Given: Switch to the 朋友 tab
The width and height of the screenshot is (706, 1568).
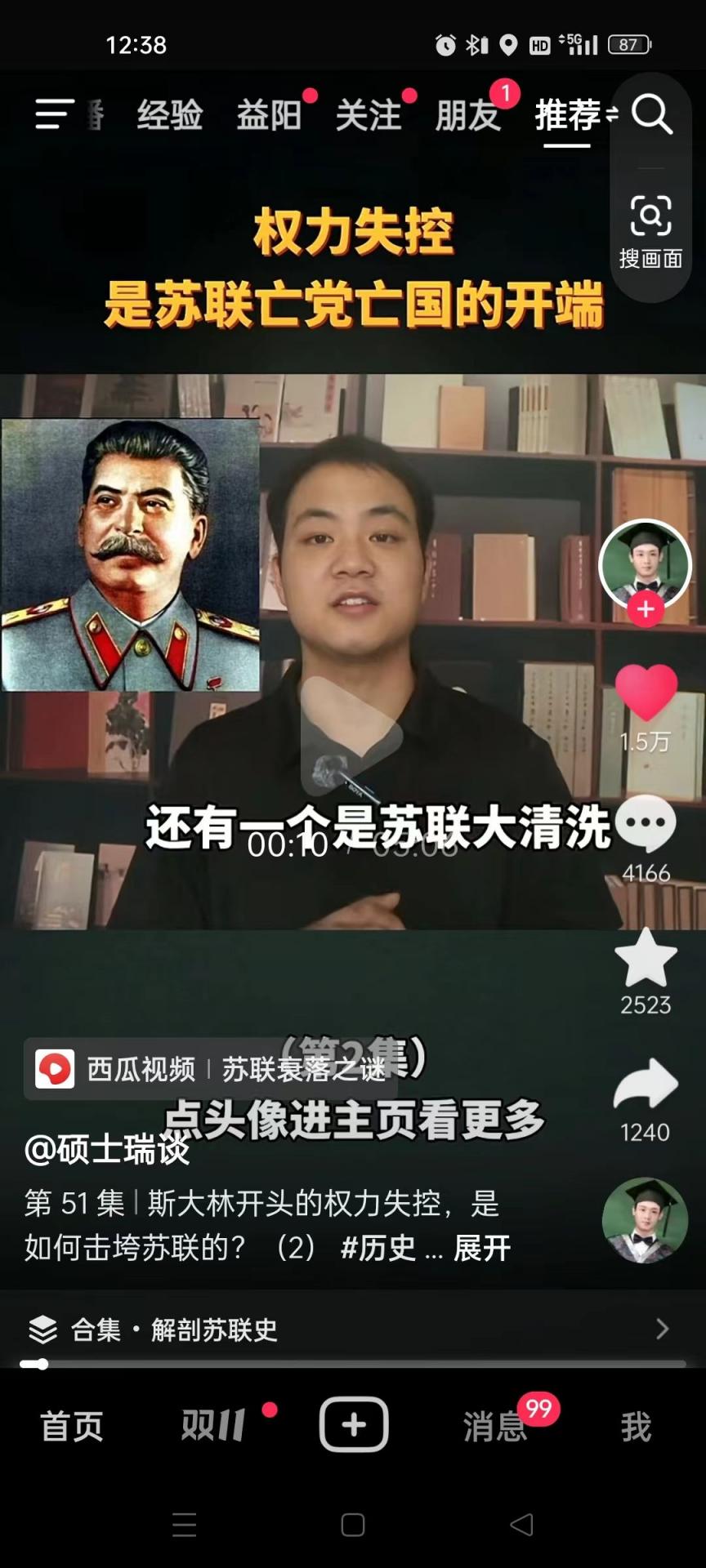Looking at the screenshot, I should click(x=468, y=114).
